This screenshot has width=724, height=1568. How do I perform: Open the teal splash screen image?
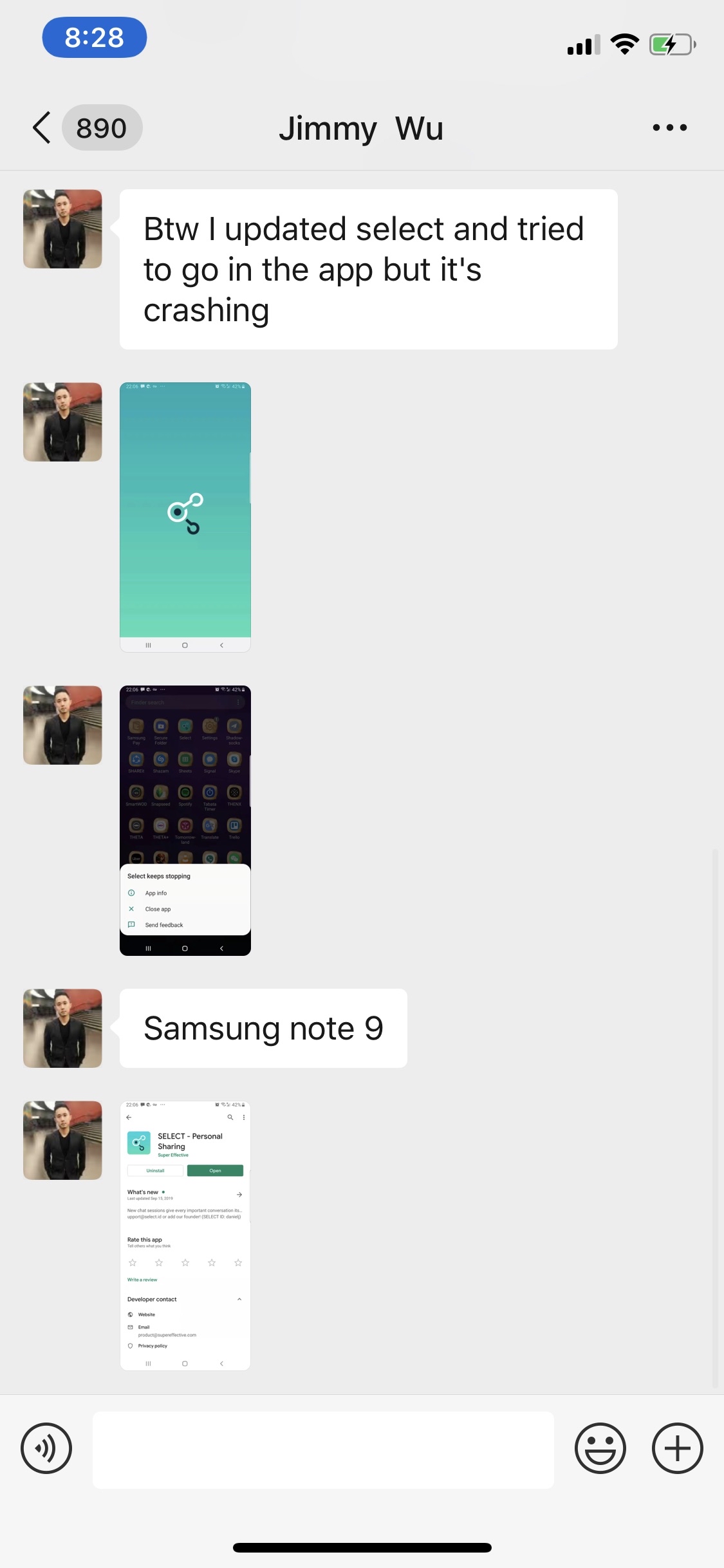pos(185,517)
